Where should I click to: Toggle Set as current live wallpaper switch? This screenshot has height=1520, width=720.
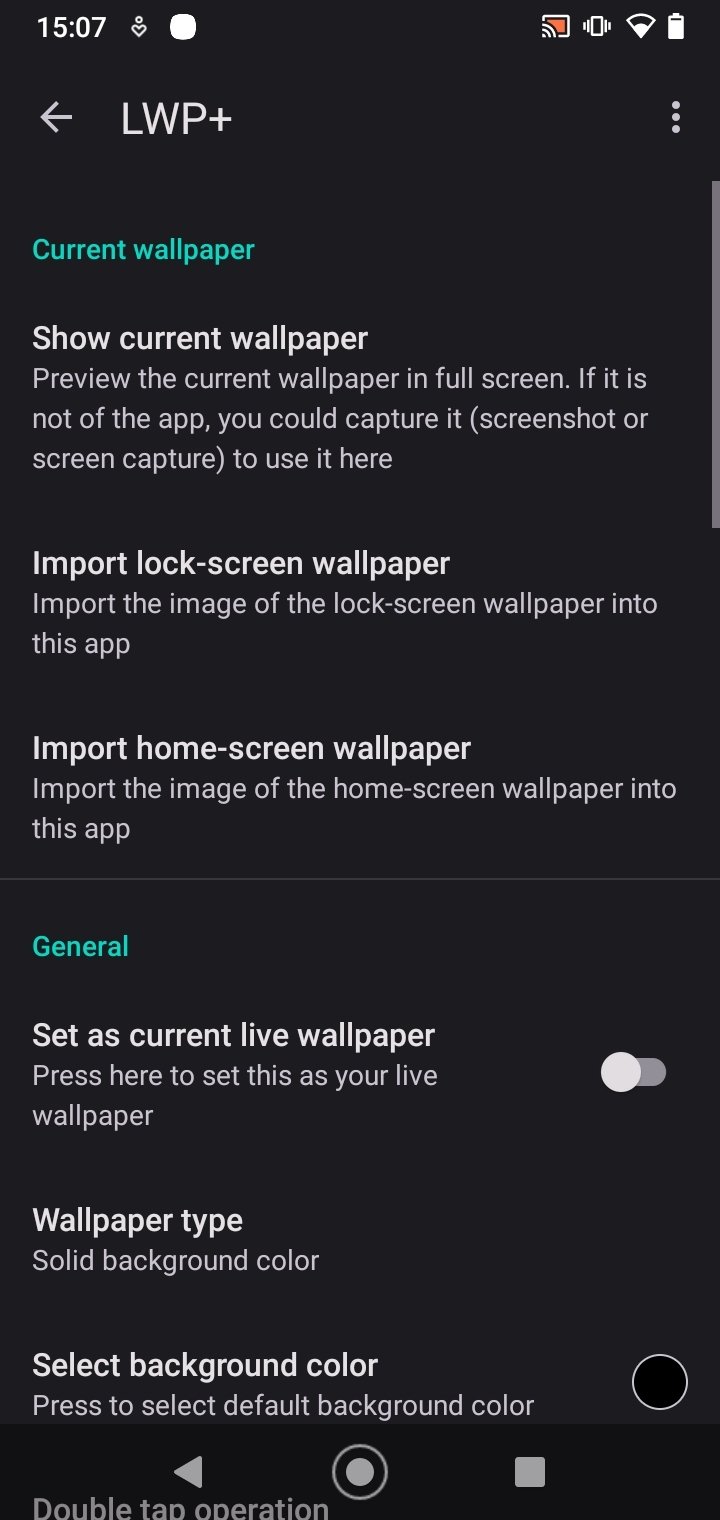(x=633, y=1073)
